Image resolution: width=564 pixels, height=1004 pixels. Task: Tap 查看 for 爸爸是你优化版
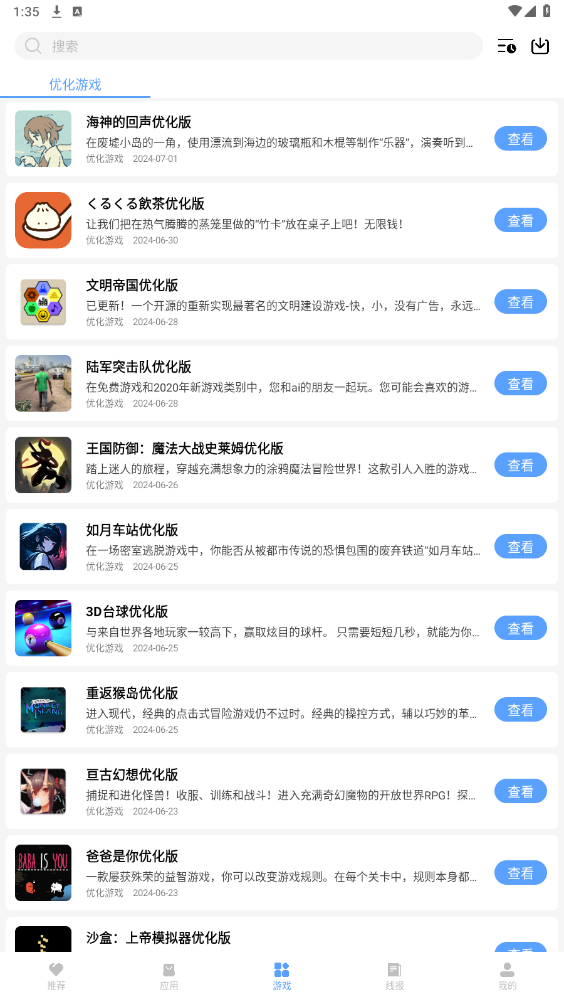click(520, 873)
